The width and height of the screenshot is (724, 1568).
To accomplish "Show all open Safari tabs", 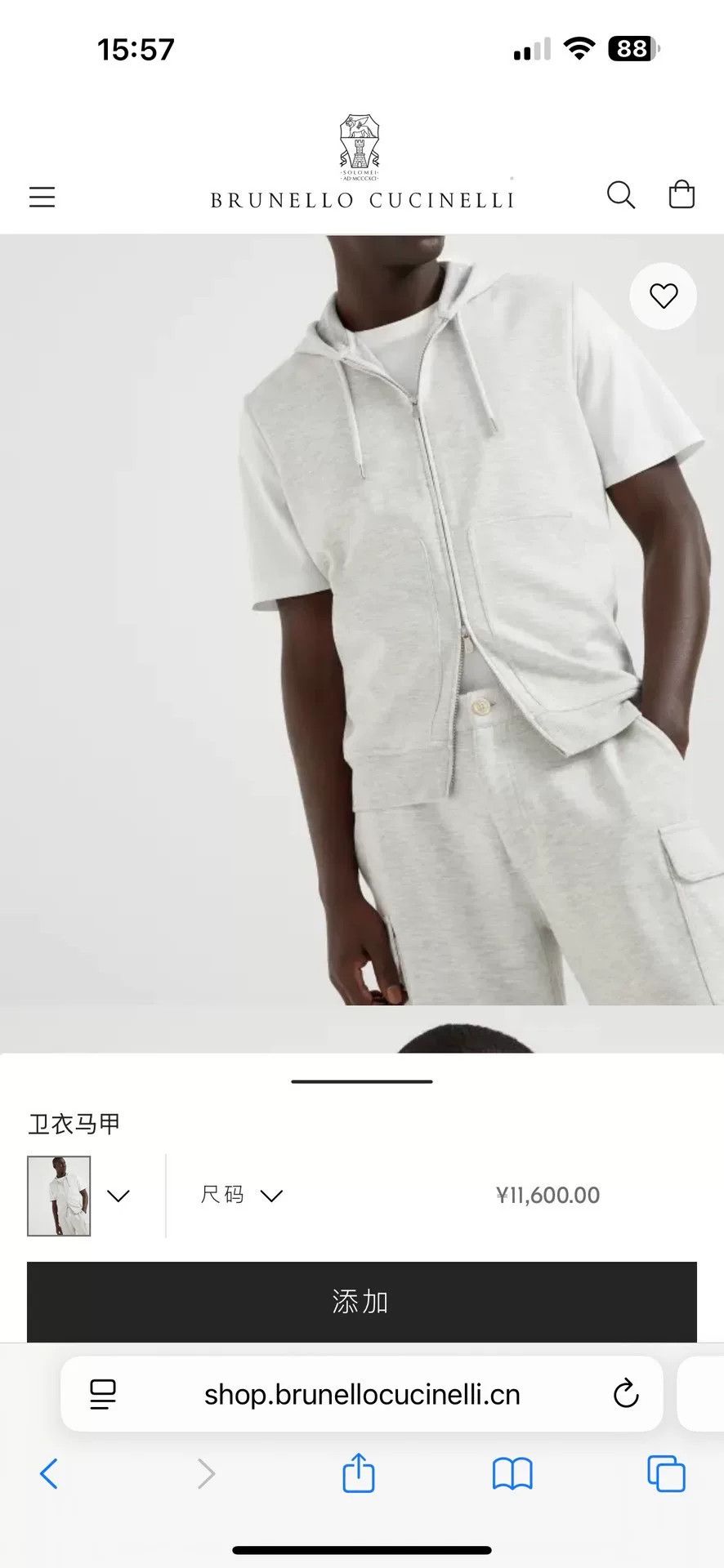I will 666,1473.
